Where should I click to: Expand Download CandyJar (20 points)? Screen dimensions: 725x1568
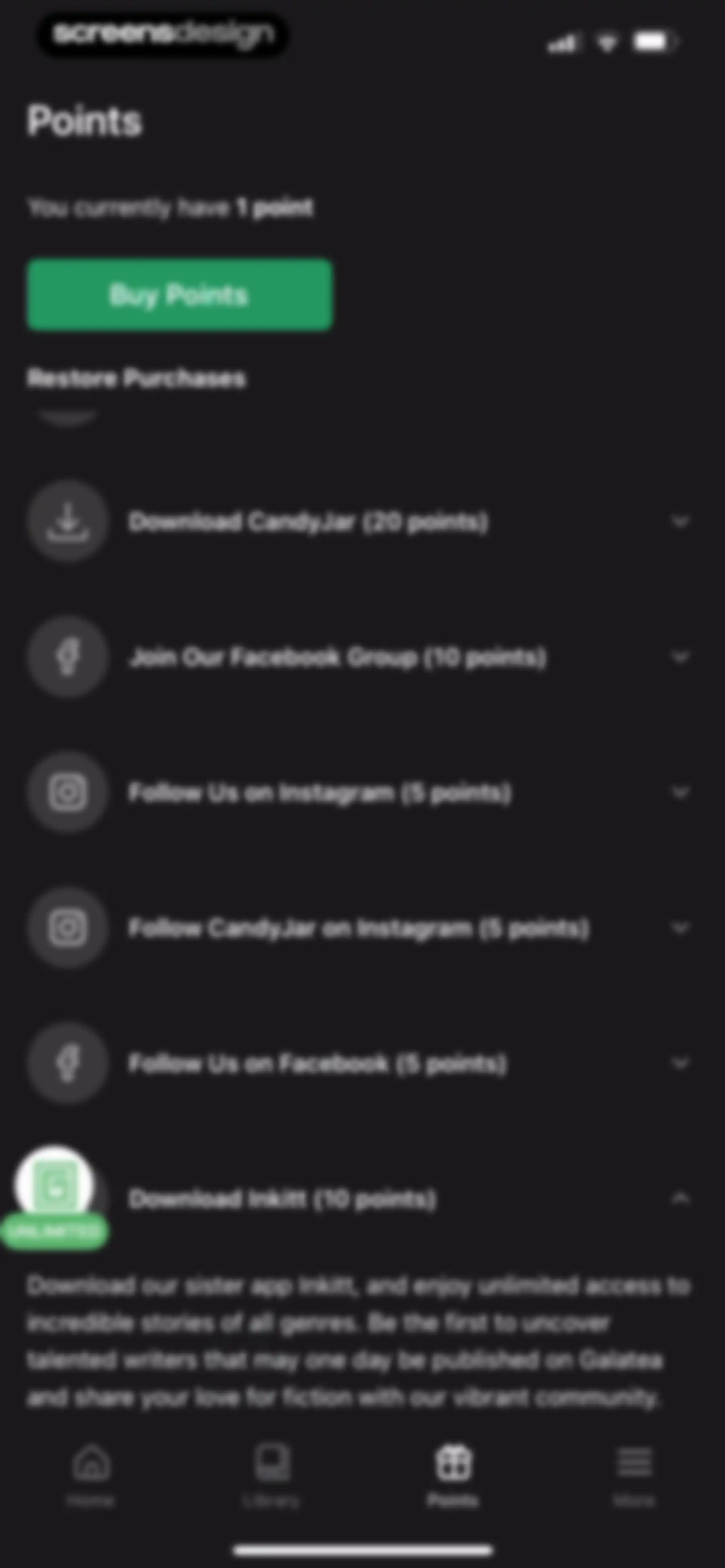[x=359, y=522]
